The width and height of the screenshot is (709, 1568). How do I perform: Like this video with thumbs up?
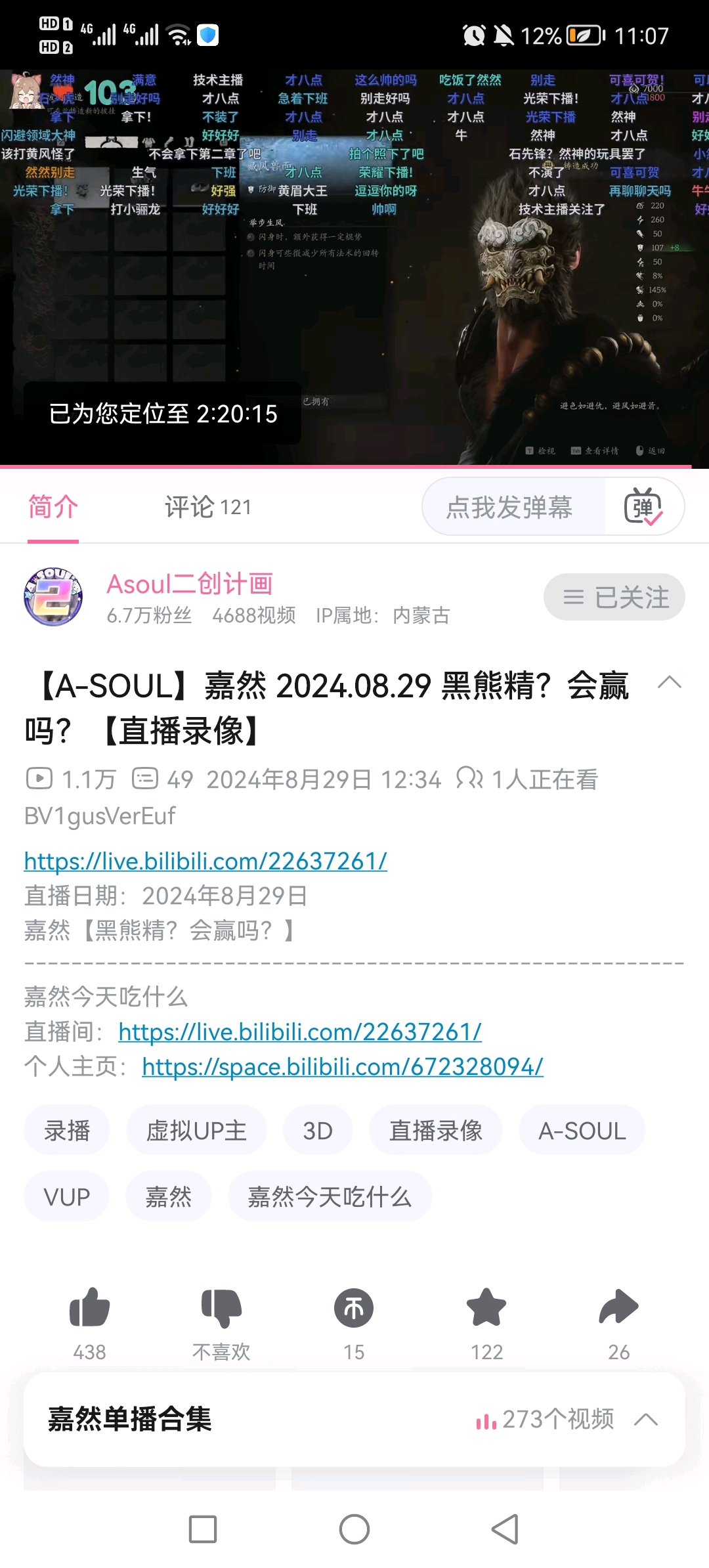tap(89, 1307)
